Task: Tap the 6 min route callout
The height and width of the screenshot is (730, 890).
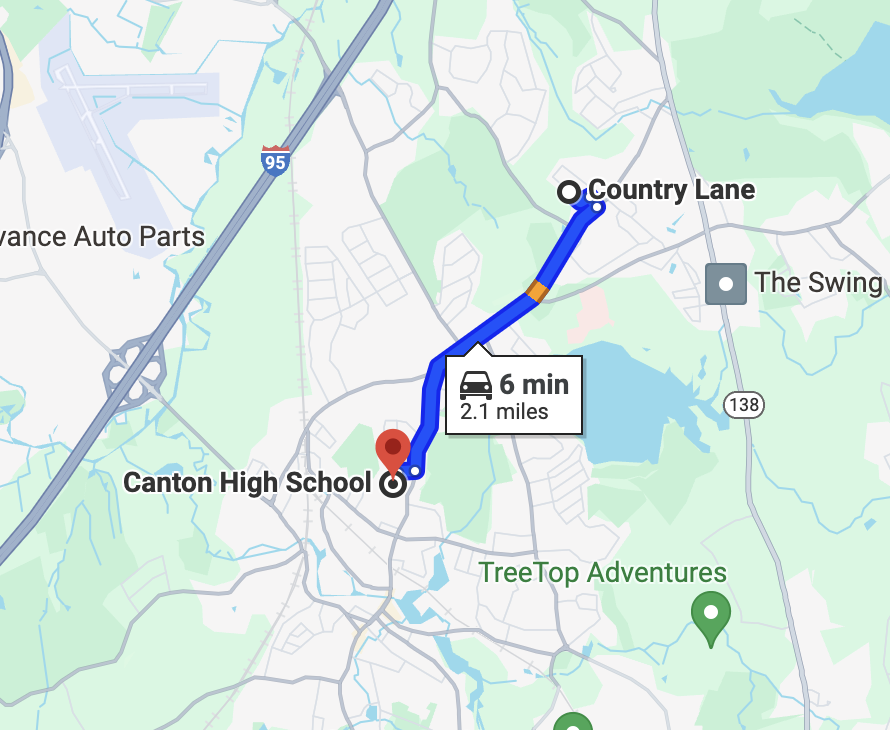Action: point(513,395)
